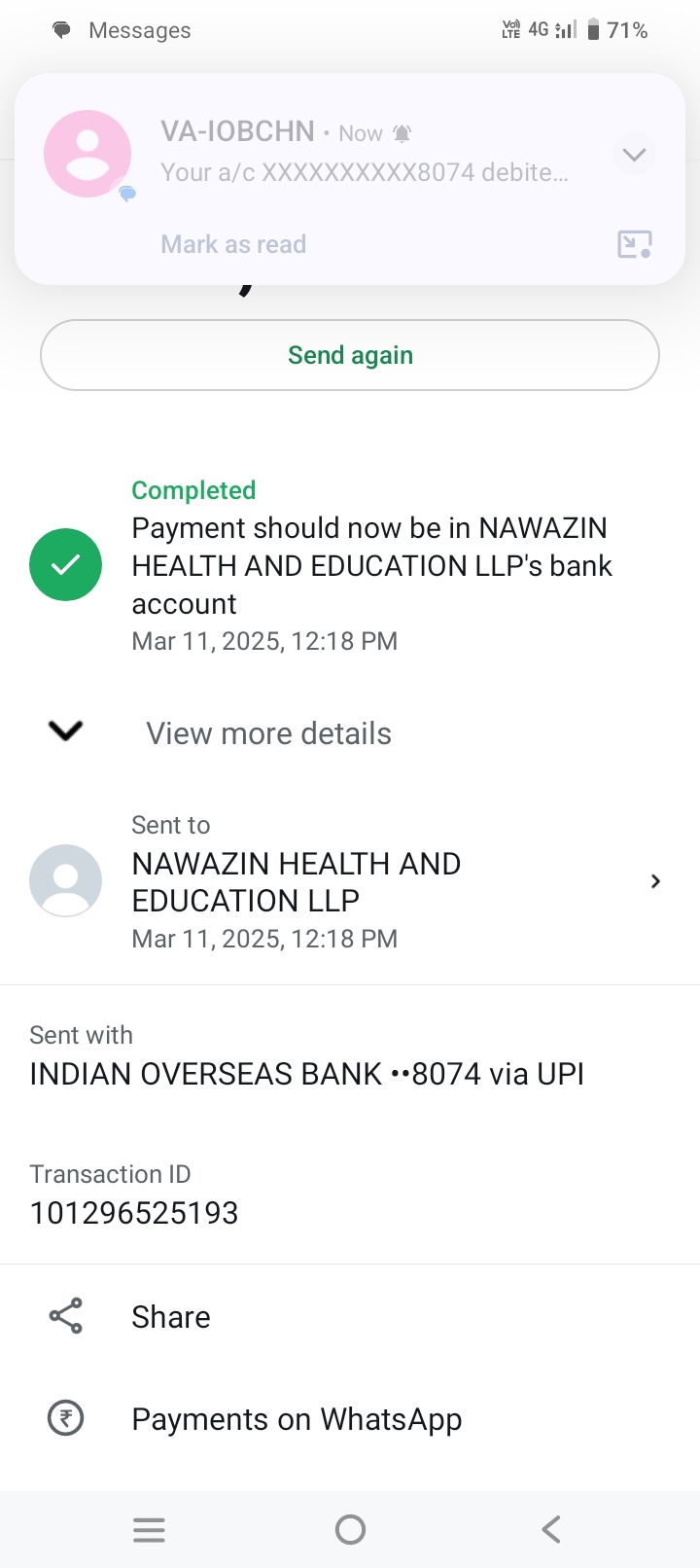Expand the VA-IOBCHN notification chevron
This screenshot has width=700, height=1568.
[634, 155]
